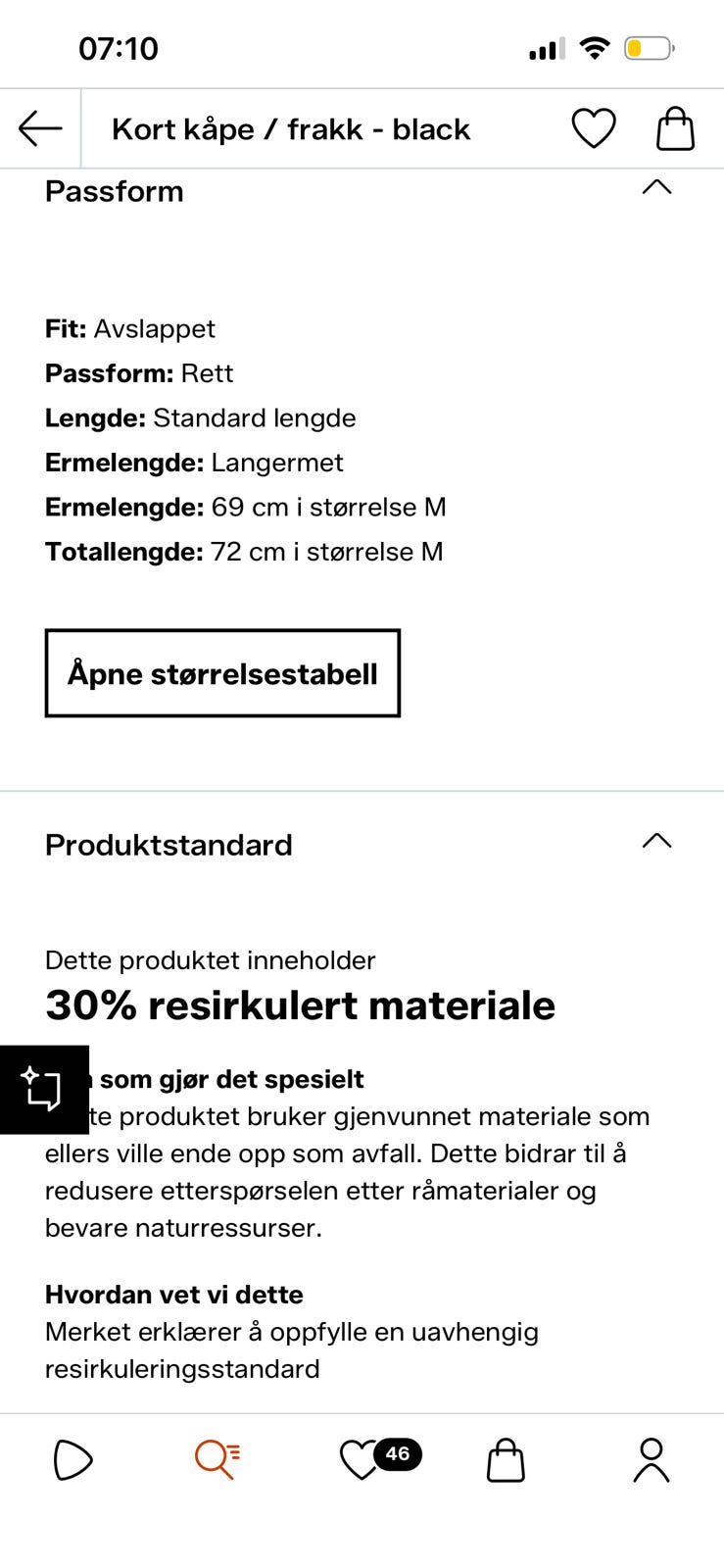Select the home icon in the bottom navigation
This screenshot has height=1568, width=724.
coord(72,1460)
